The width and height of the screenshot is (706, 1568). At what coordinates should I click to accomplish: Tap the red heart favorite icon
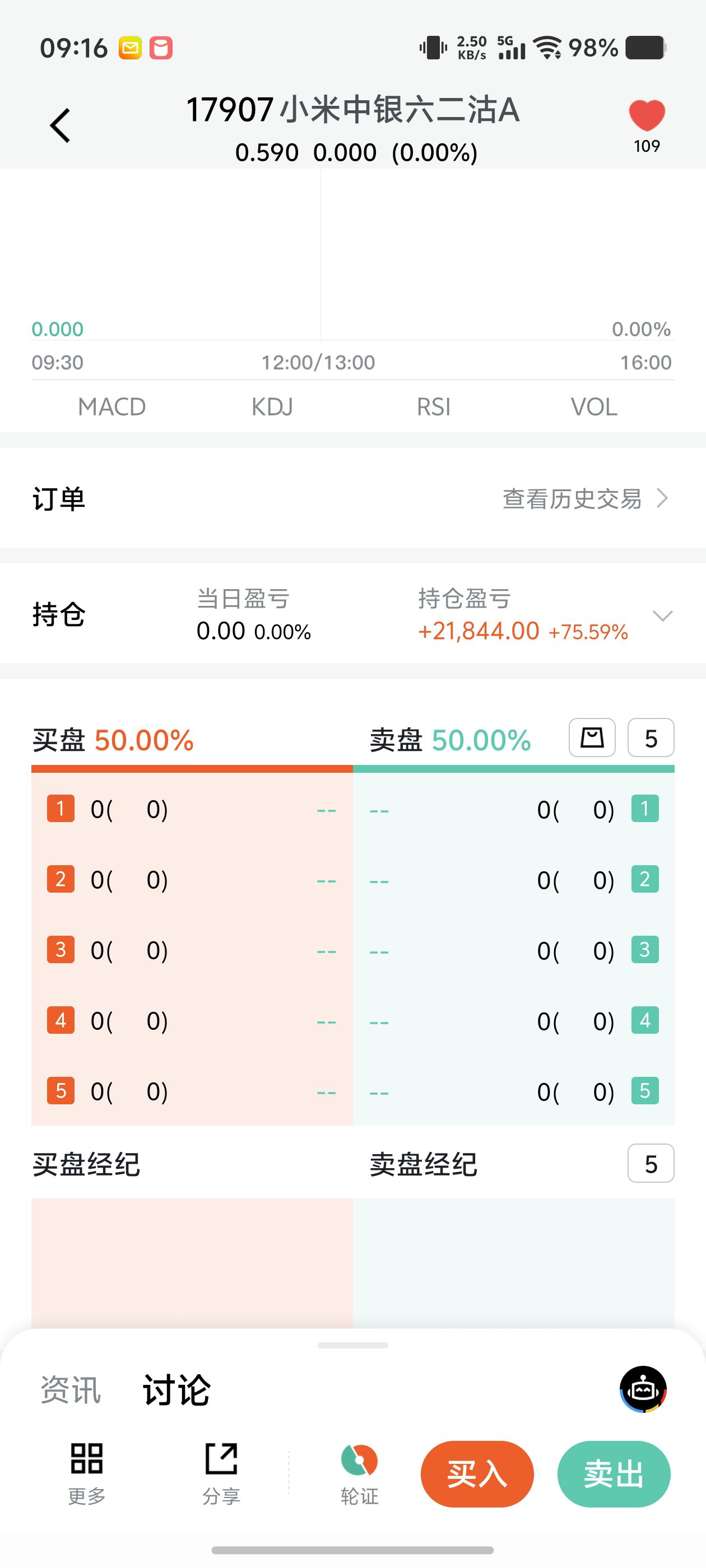646,116
